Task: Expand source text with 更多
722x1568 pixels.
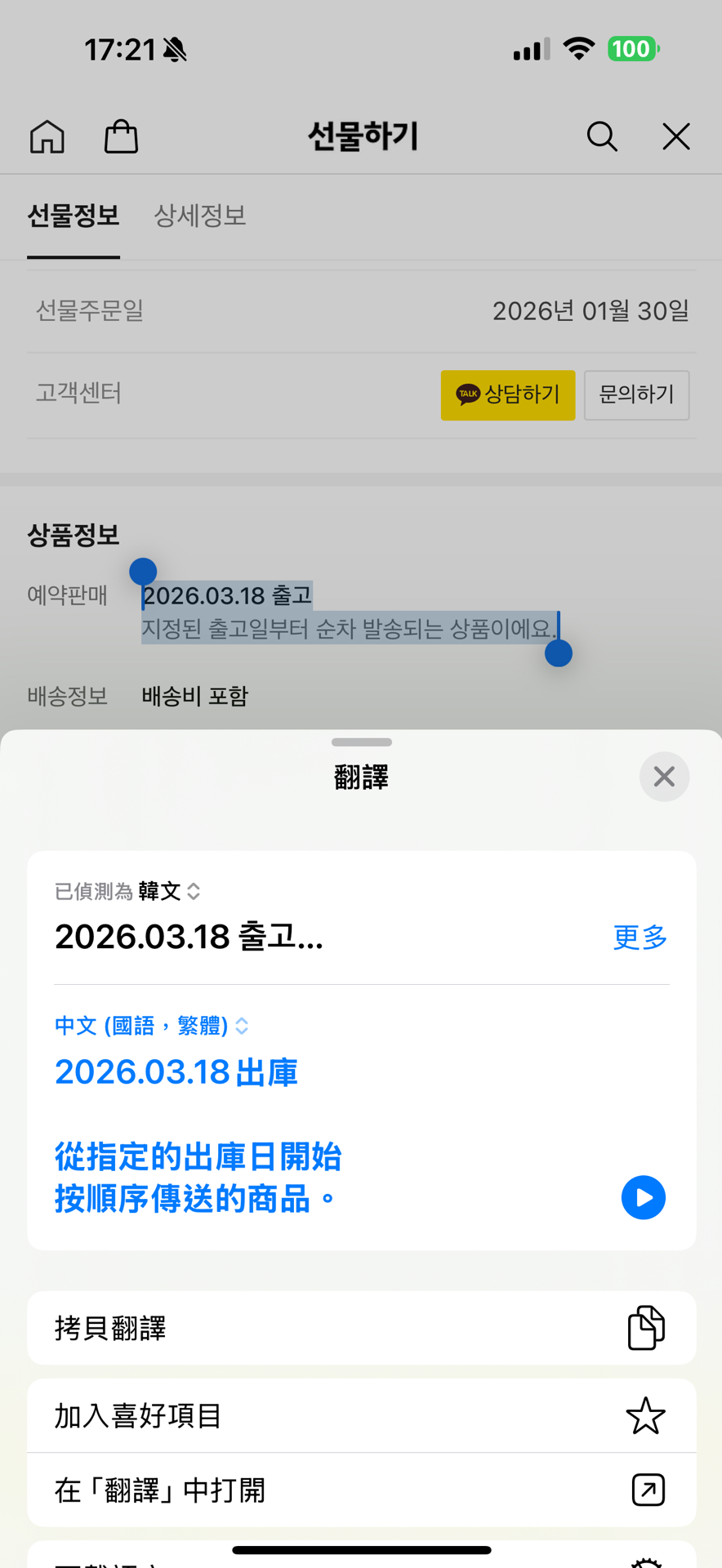Action: [x=640, y=938]
